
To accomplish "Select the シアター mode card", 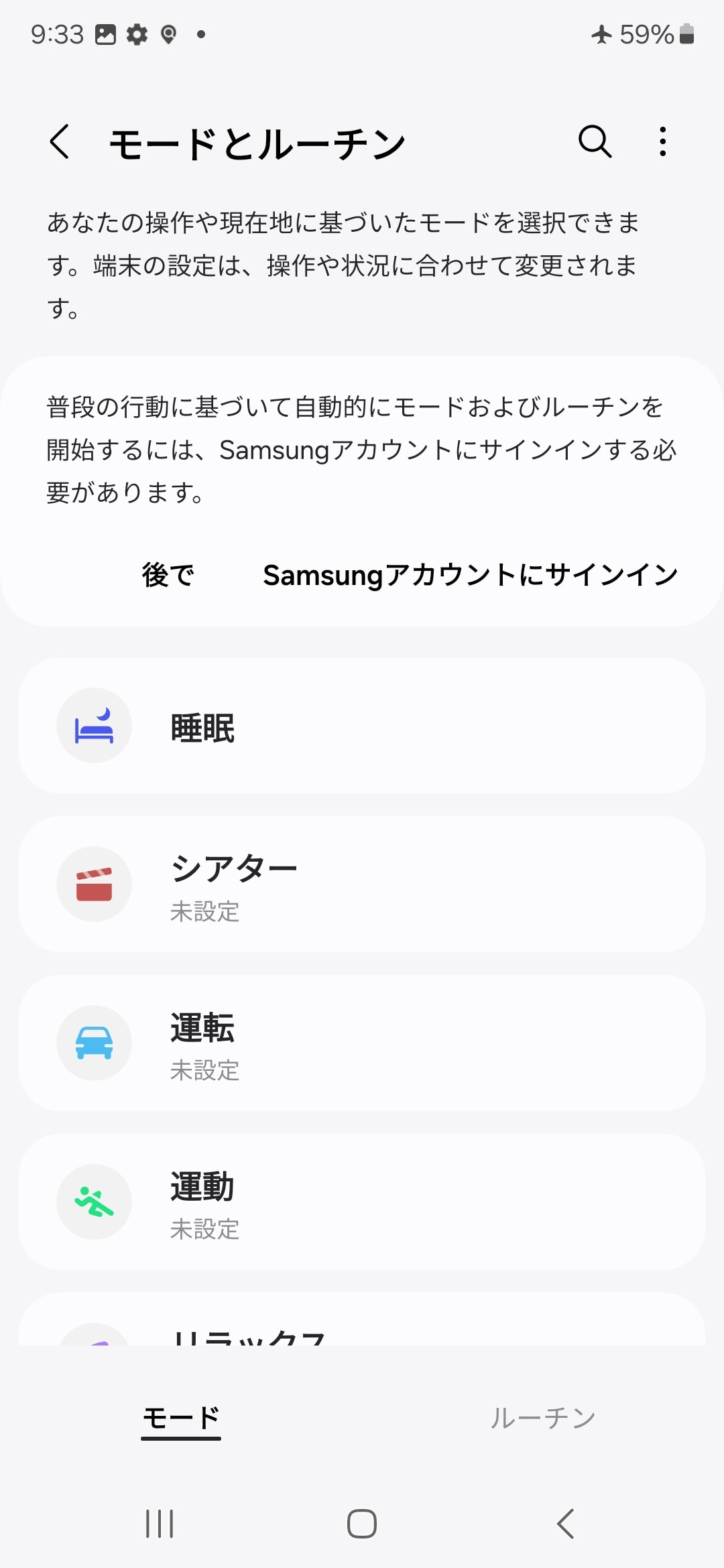I will 362,885.
